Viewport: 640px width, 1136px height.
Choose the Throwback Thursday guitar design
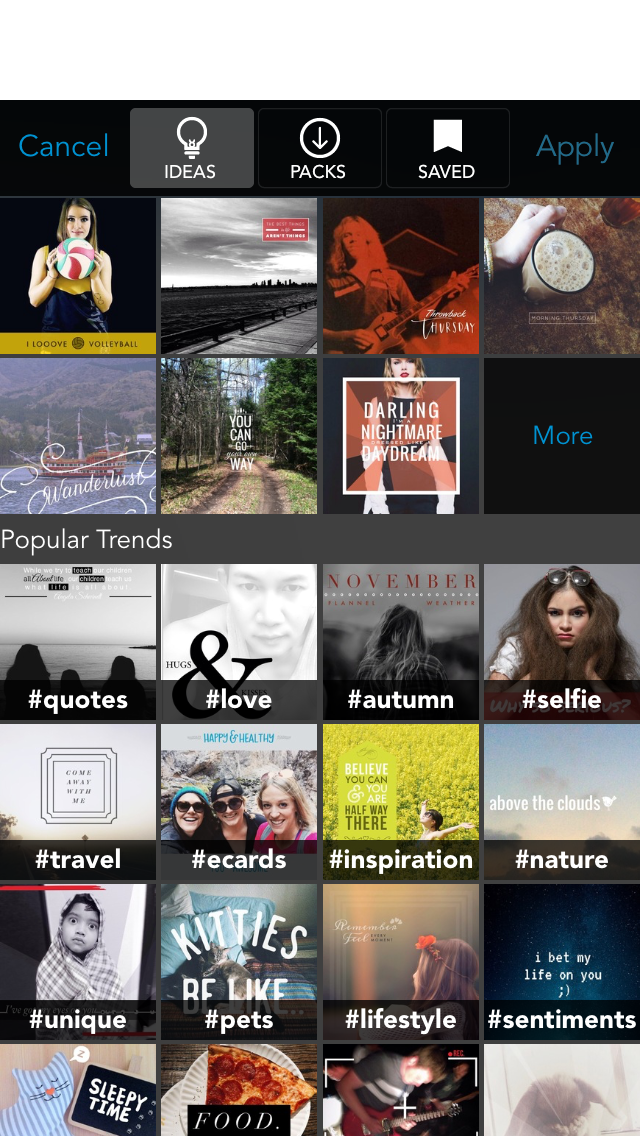tap(401, 276)
